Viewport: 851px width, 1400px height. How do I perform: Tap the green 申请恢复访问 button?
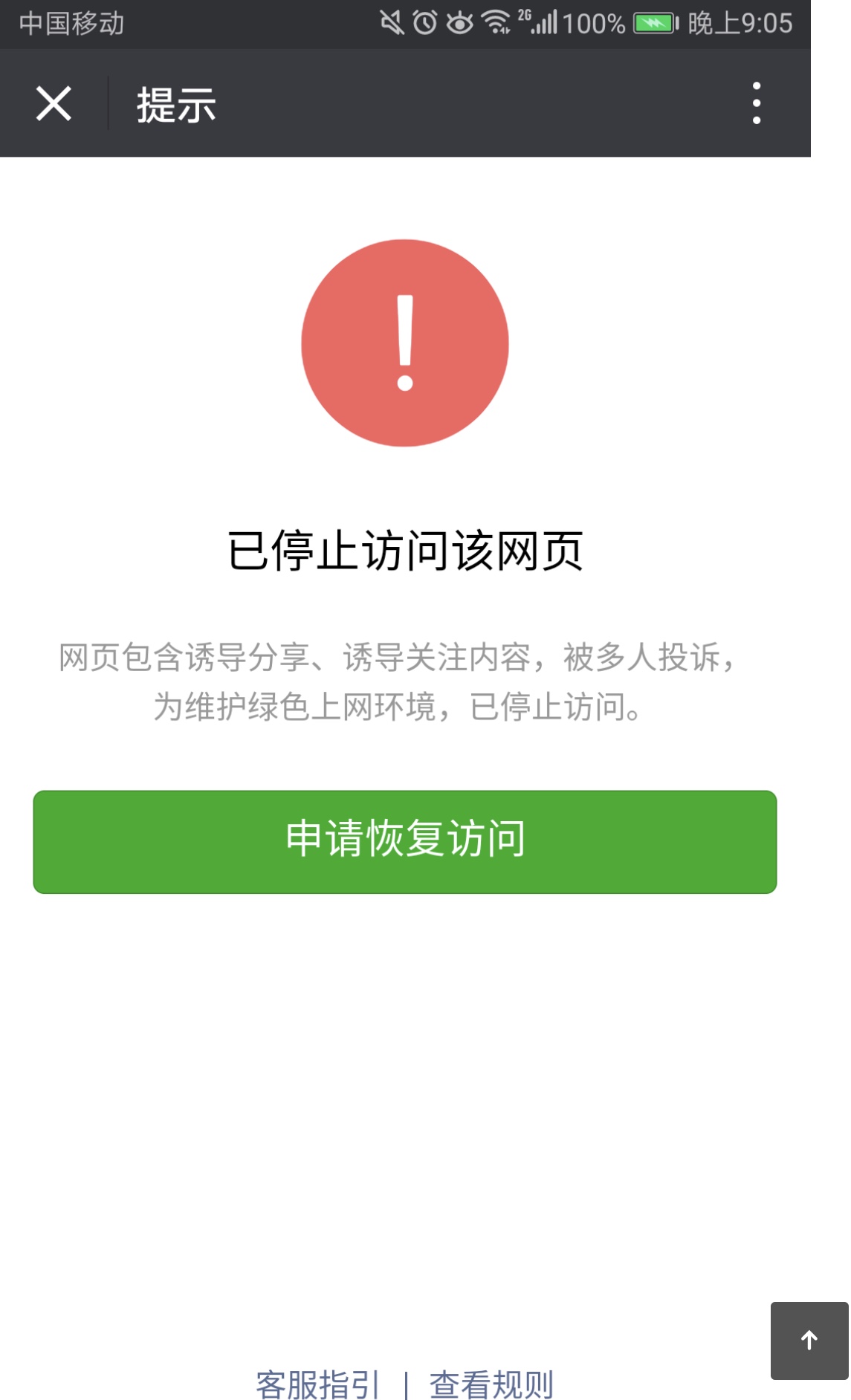(405, 841)
